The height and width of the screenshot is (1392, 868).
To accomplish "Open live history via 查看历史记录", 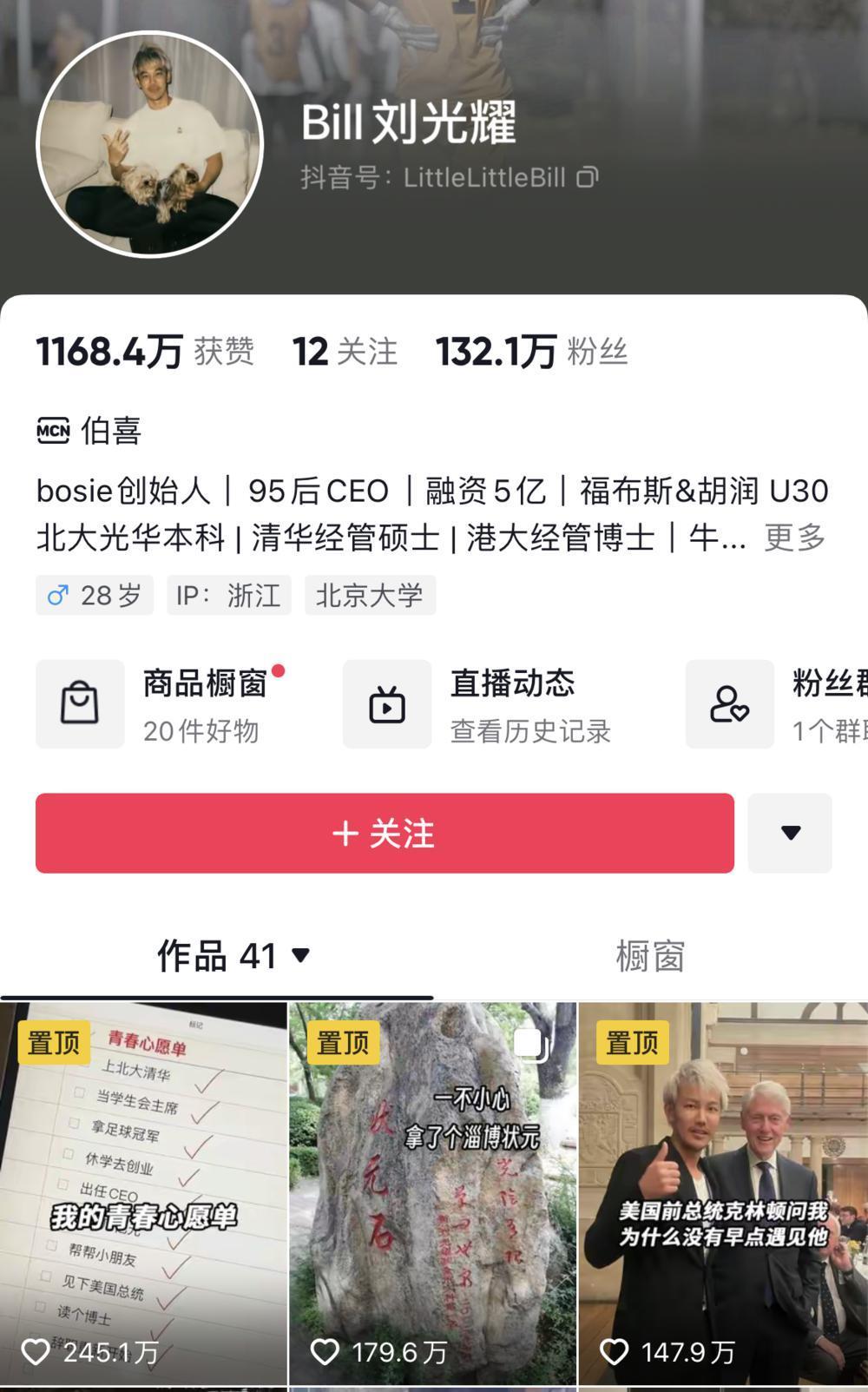I will [x=531, y=732].
